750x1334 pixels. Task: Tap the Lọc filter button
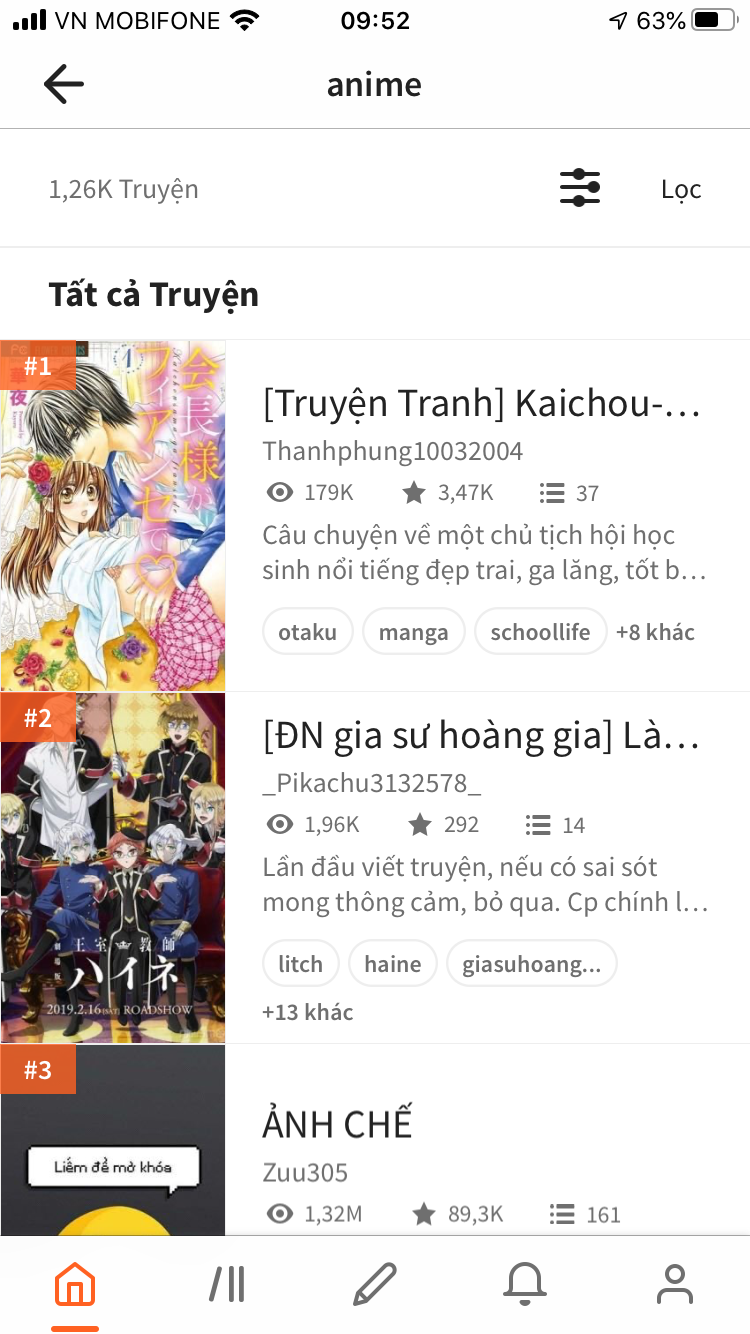tap(681, 189)
